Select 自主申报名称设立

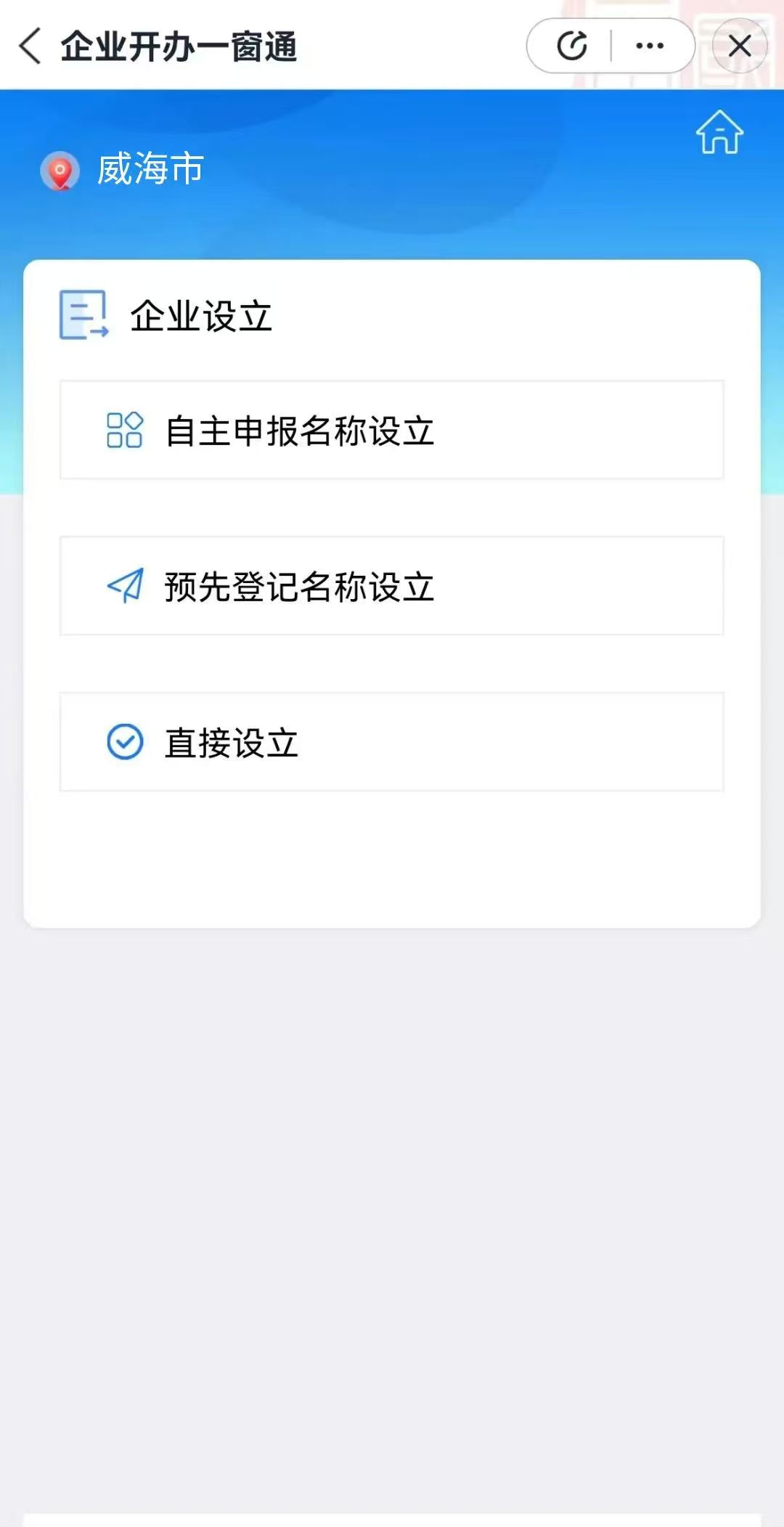[391, 430]
